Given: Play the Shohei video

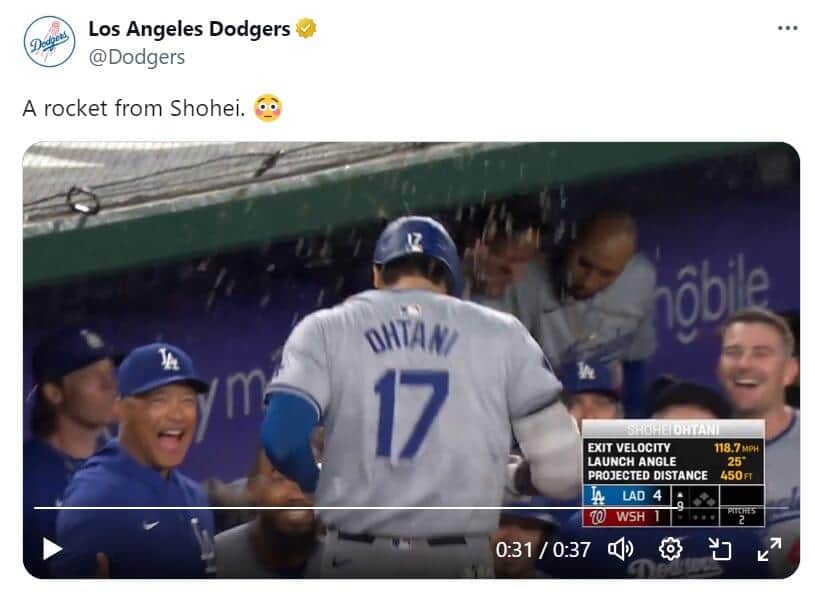Looking at the screenshot, I should (x=52, y=549).
